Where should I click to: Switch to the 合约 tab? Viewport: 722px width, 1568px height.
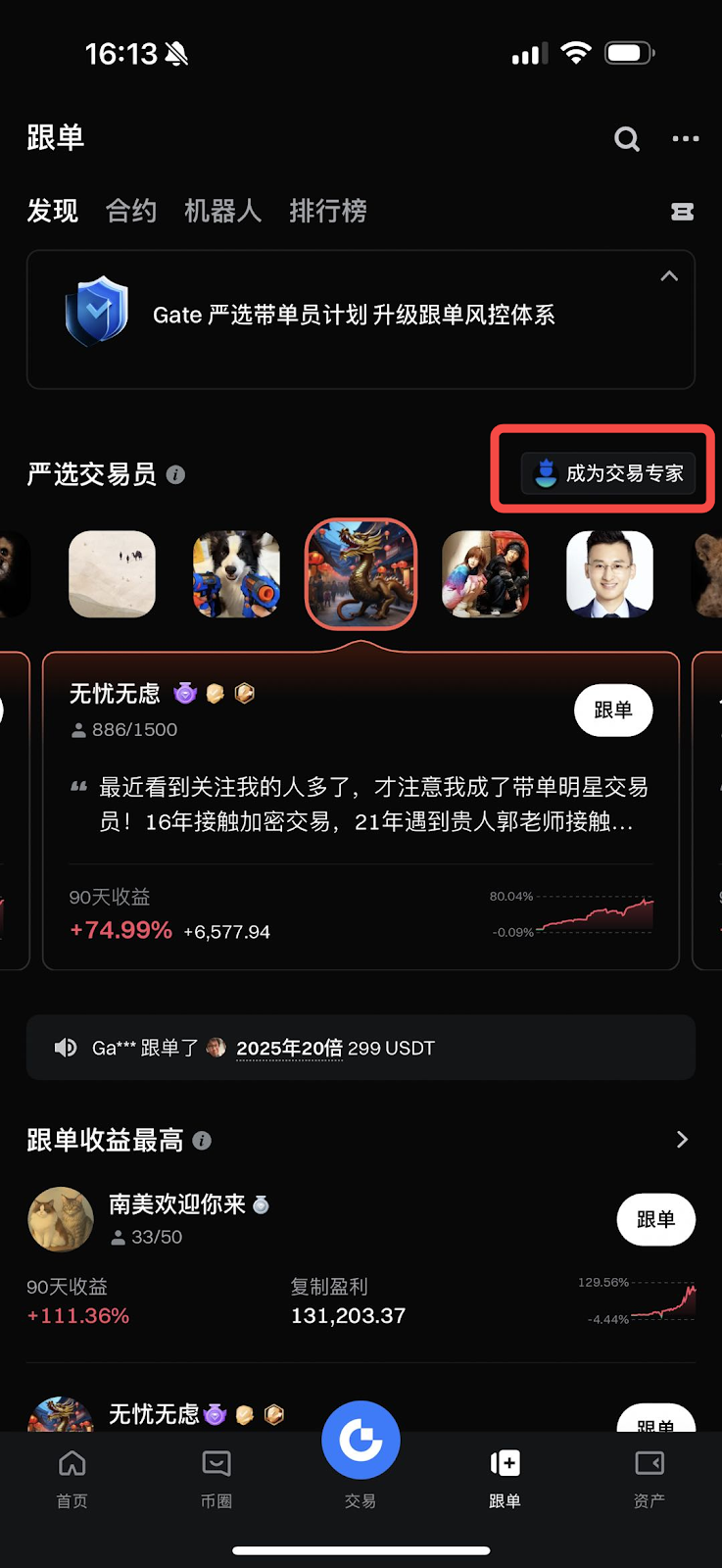[130, 212]
